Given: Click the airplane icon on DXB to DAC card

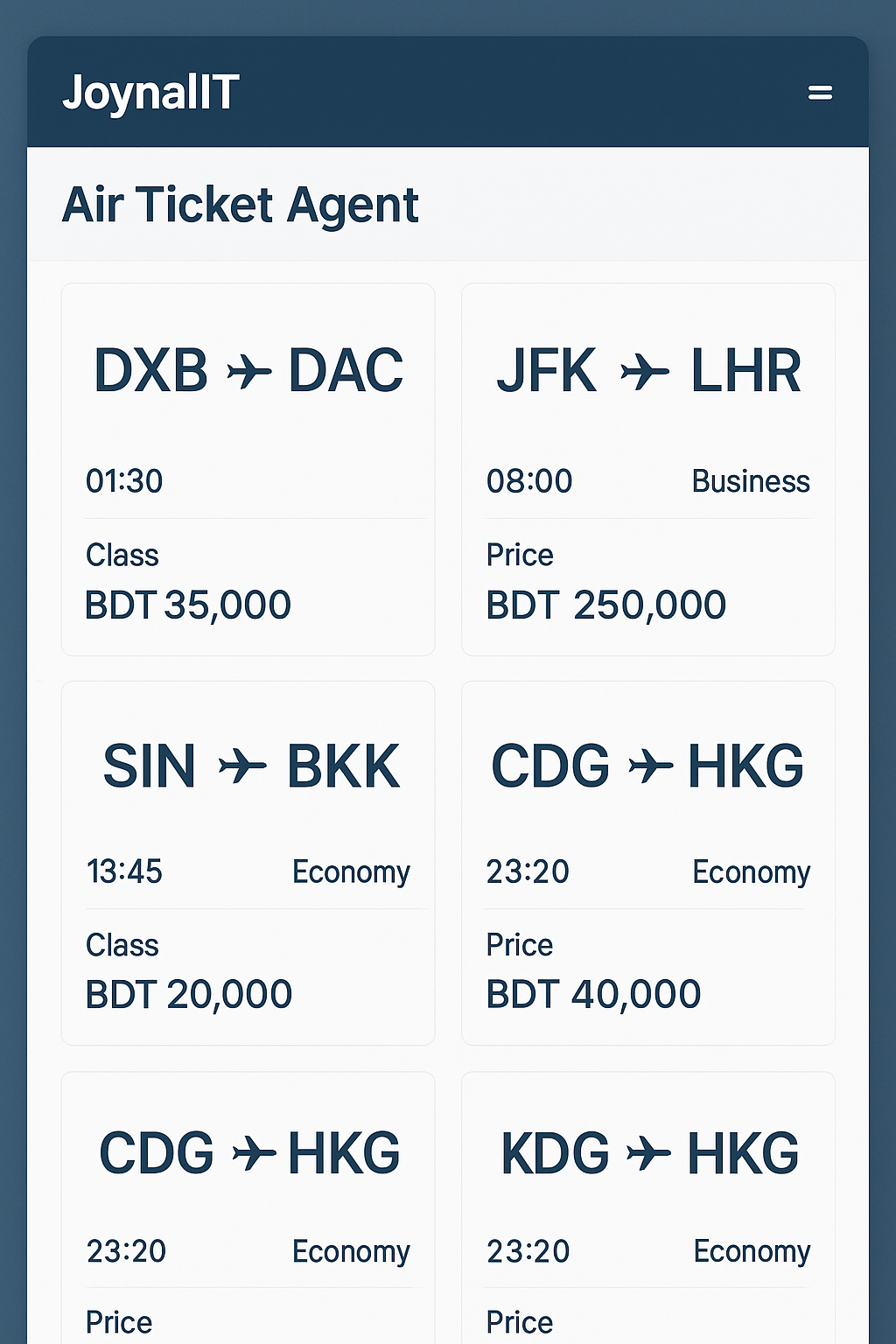Looking at the screenshot, I should 249,369.
